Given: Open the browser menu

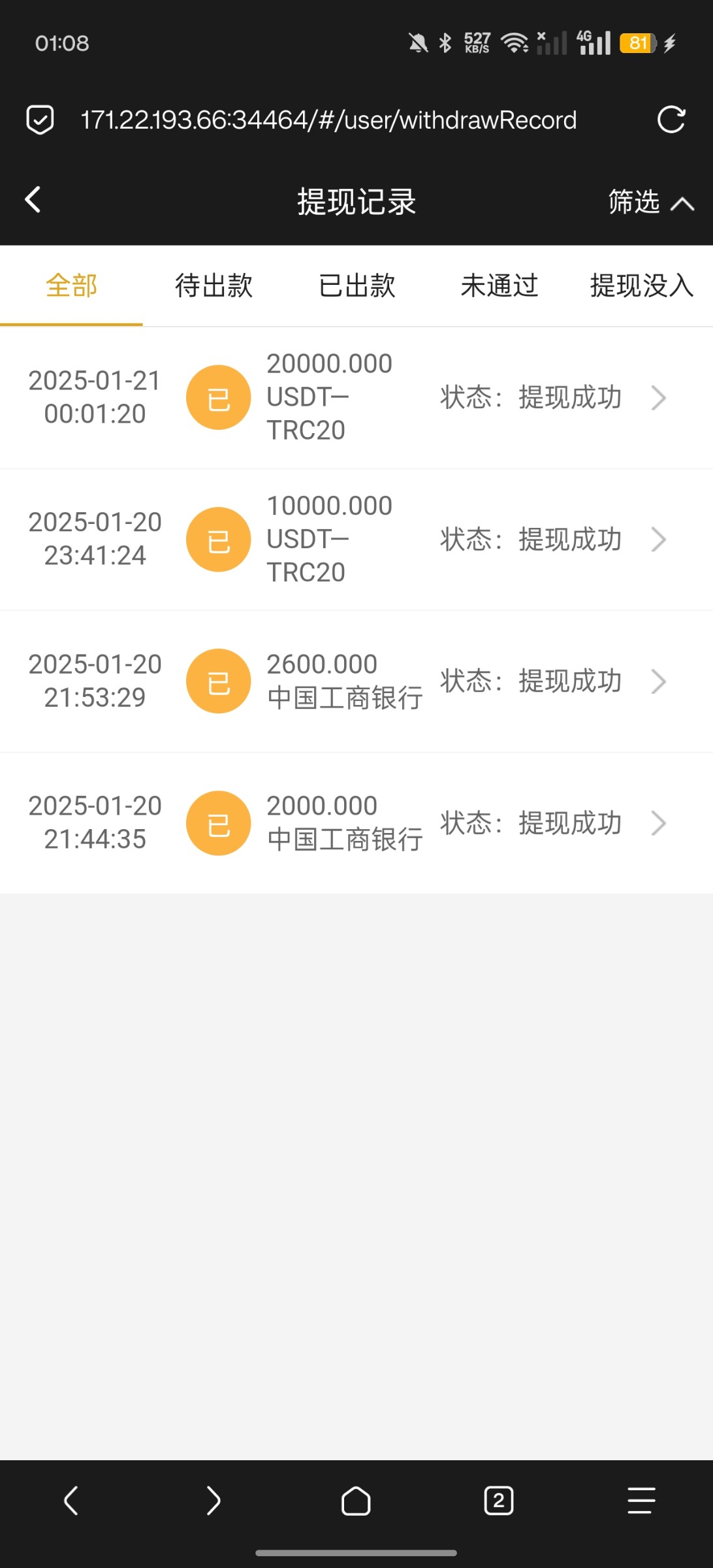Looking at the screenshot, I should (x=641, y=1501).
